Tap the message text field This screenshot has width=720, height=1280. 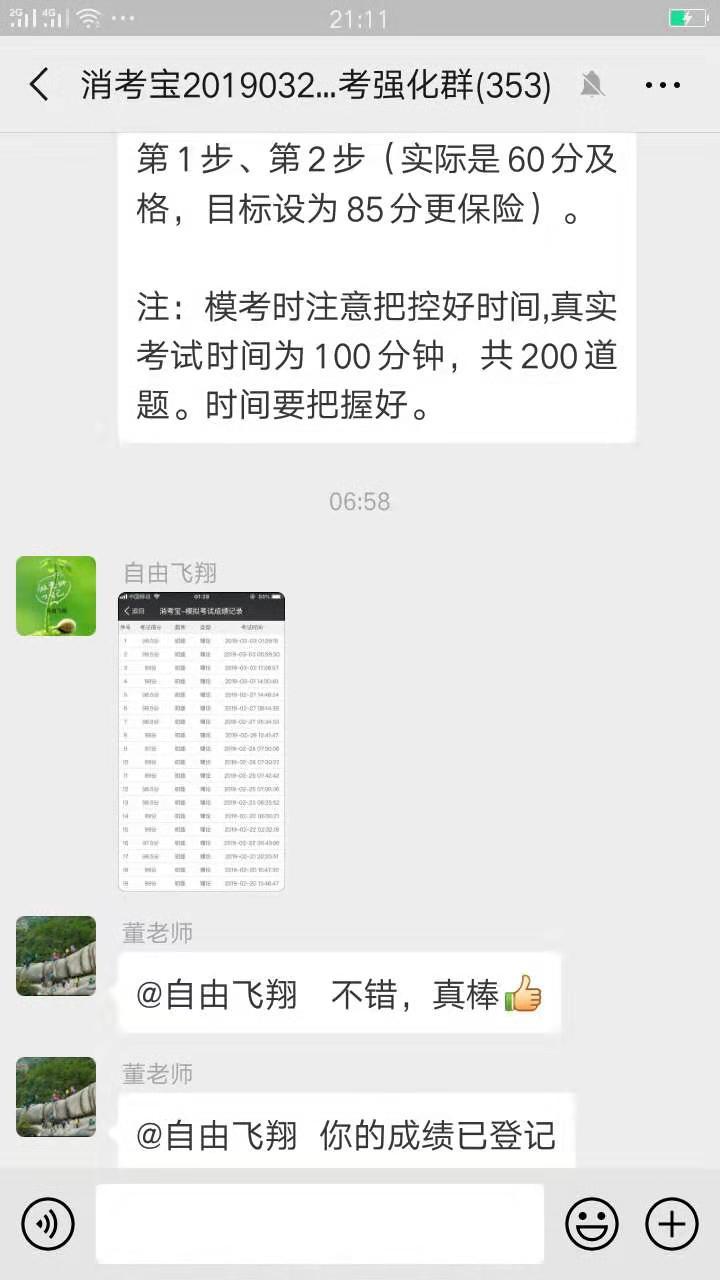point(320,1223)
